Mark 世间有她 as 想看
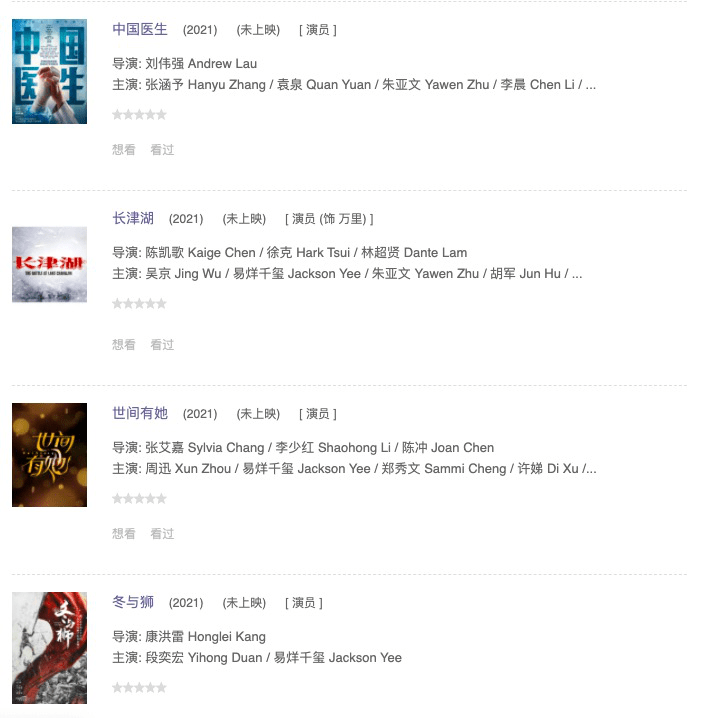 (x=124, y=534)
